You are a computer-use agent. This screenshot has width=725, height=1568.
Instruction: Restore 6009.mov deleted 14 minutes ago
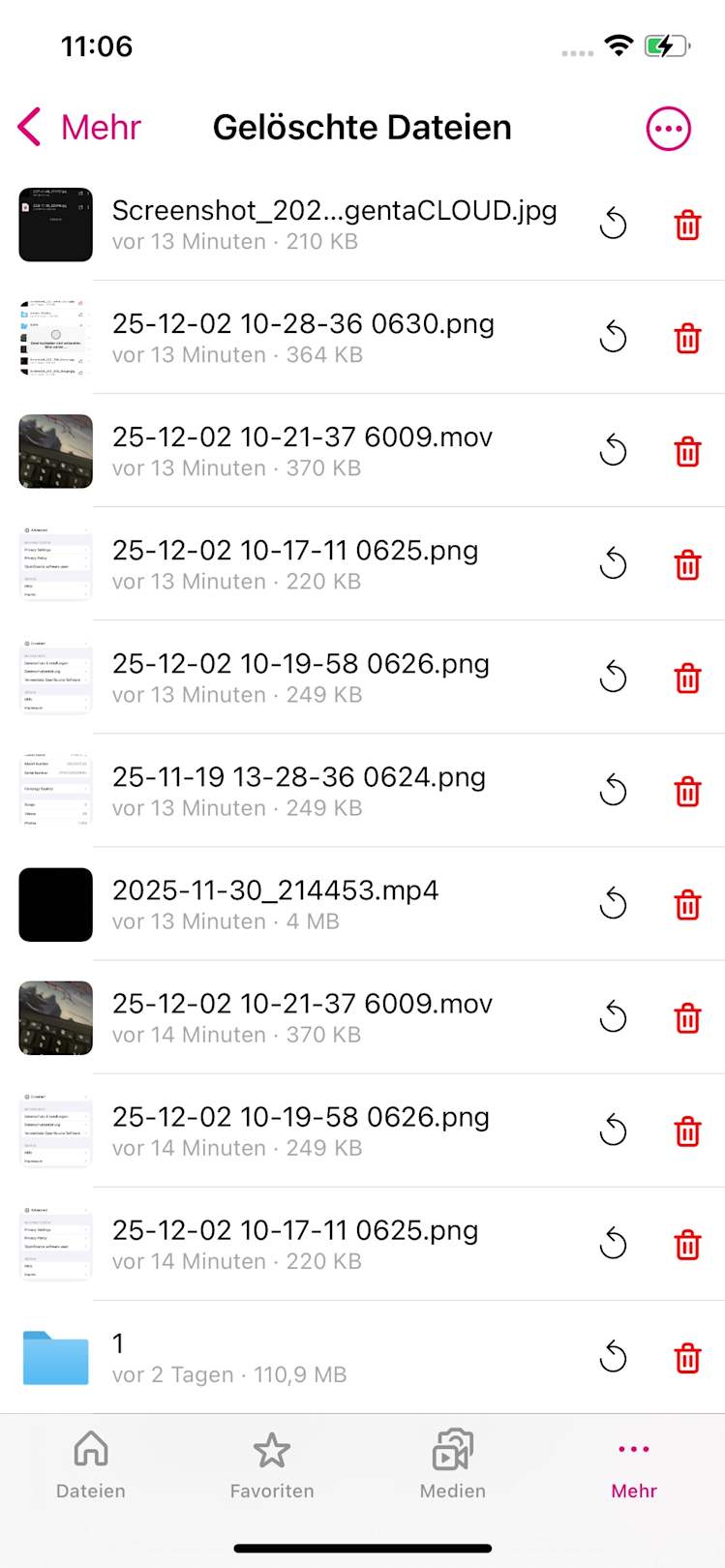(614, 1017)
